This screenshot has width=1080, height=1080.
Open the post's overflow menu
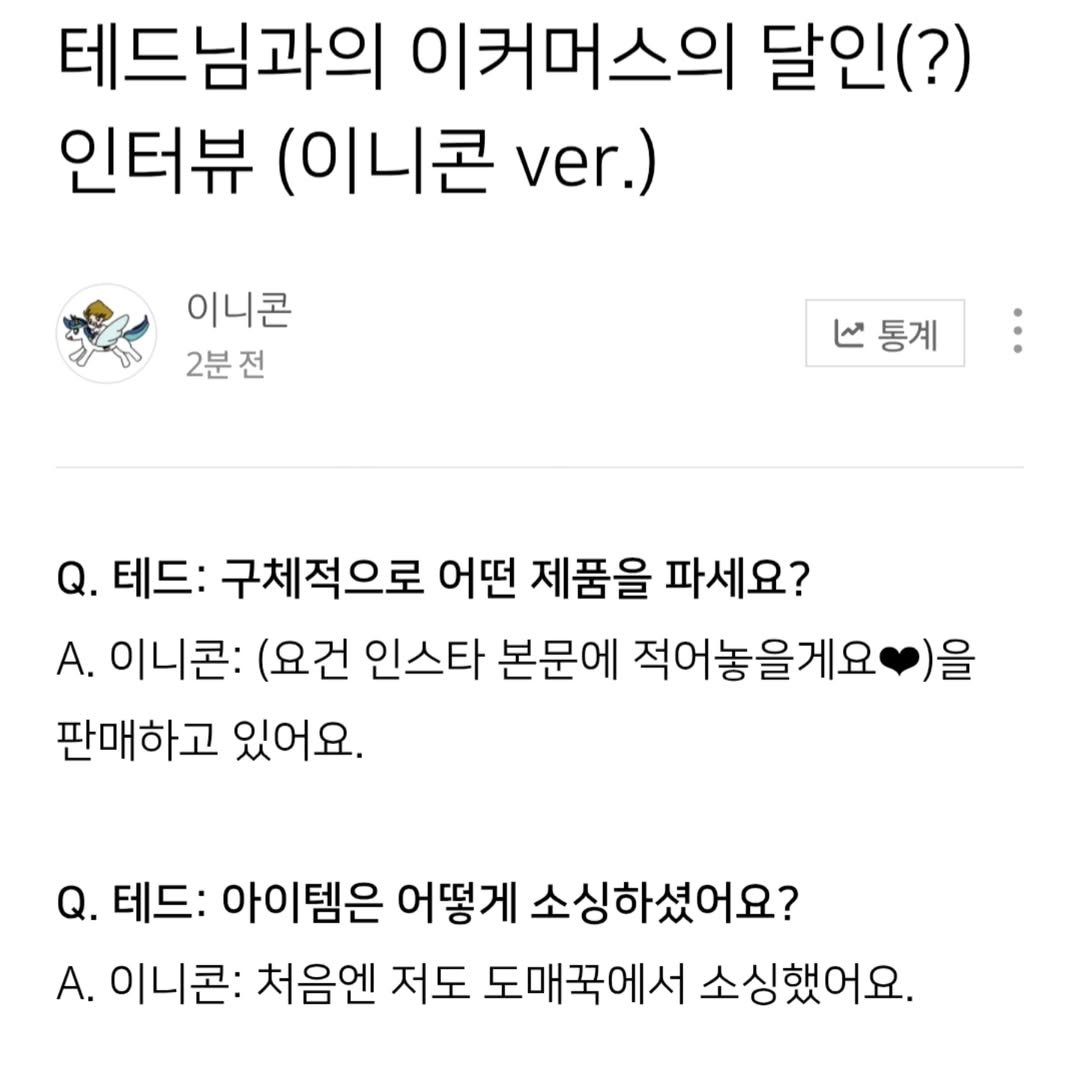click(1017, 331)
